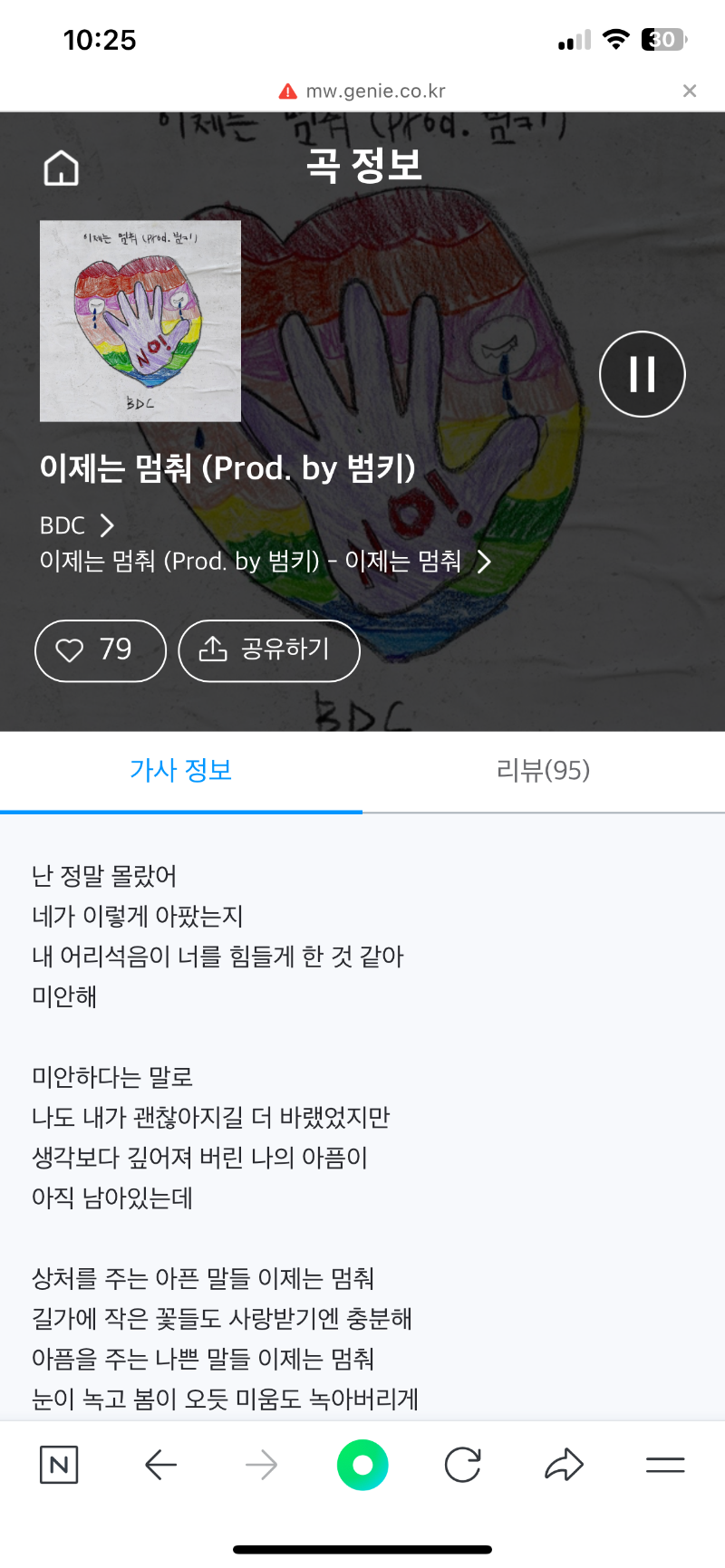Open the album cover thumbnail
This screenshot has width=725, height=1568.
point(140,322)
